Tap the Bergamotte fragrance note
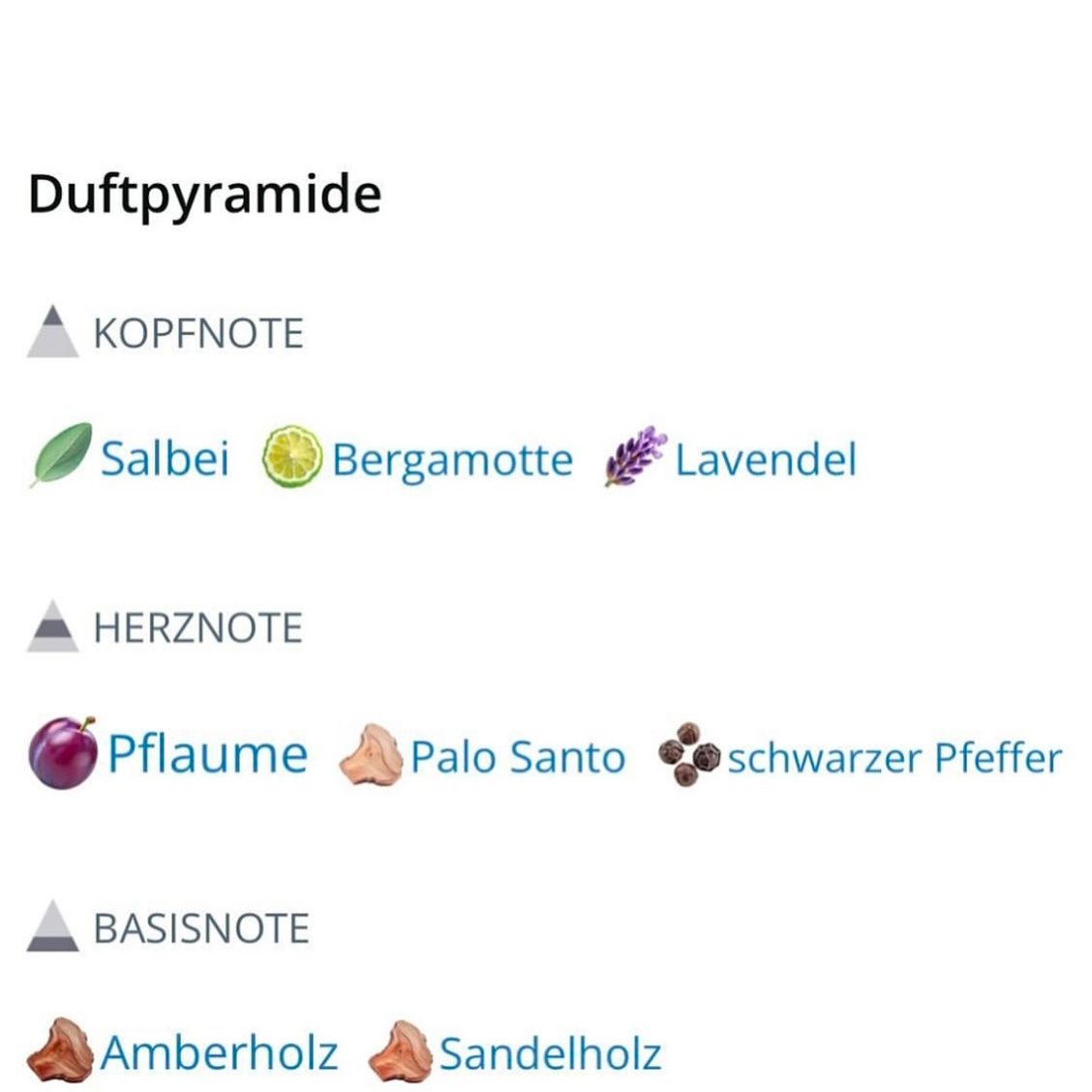The image size is (1092, 1092). pos(451,460)
